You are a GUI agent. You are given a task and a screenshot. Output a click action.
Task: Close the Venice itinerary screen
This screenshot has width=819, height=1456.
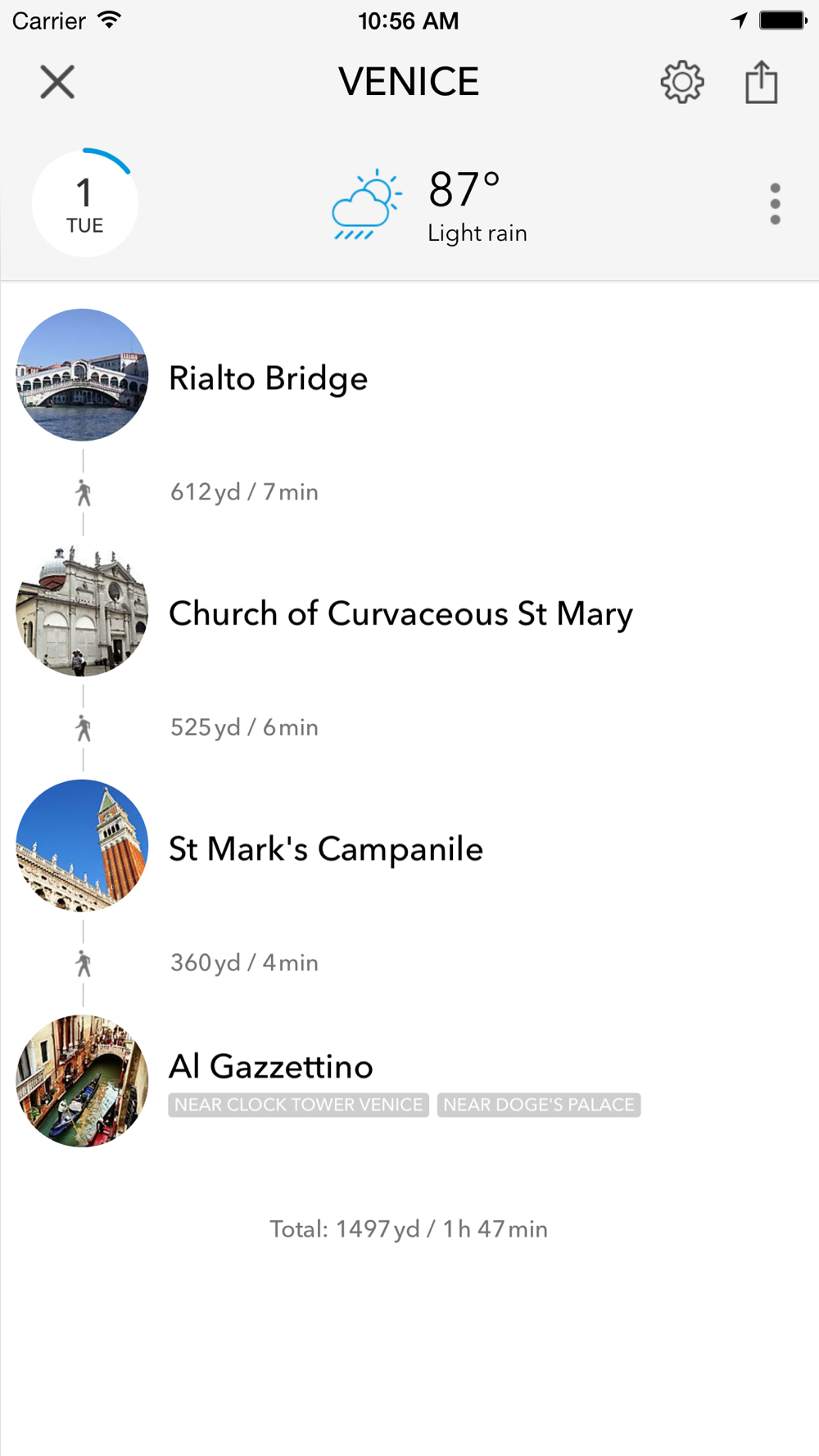click(57, 82)
